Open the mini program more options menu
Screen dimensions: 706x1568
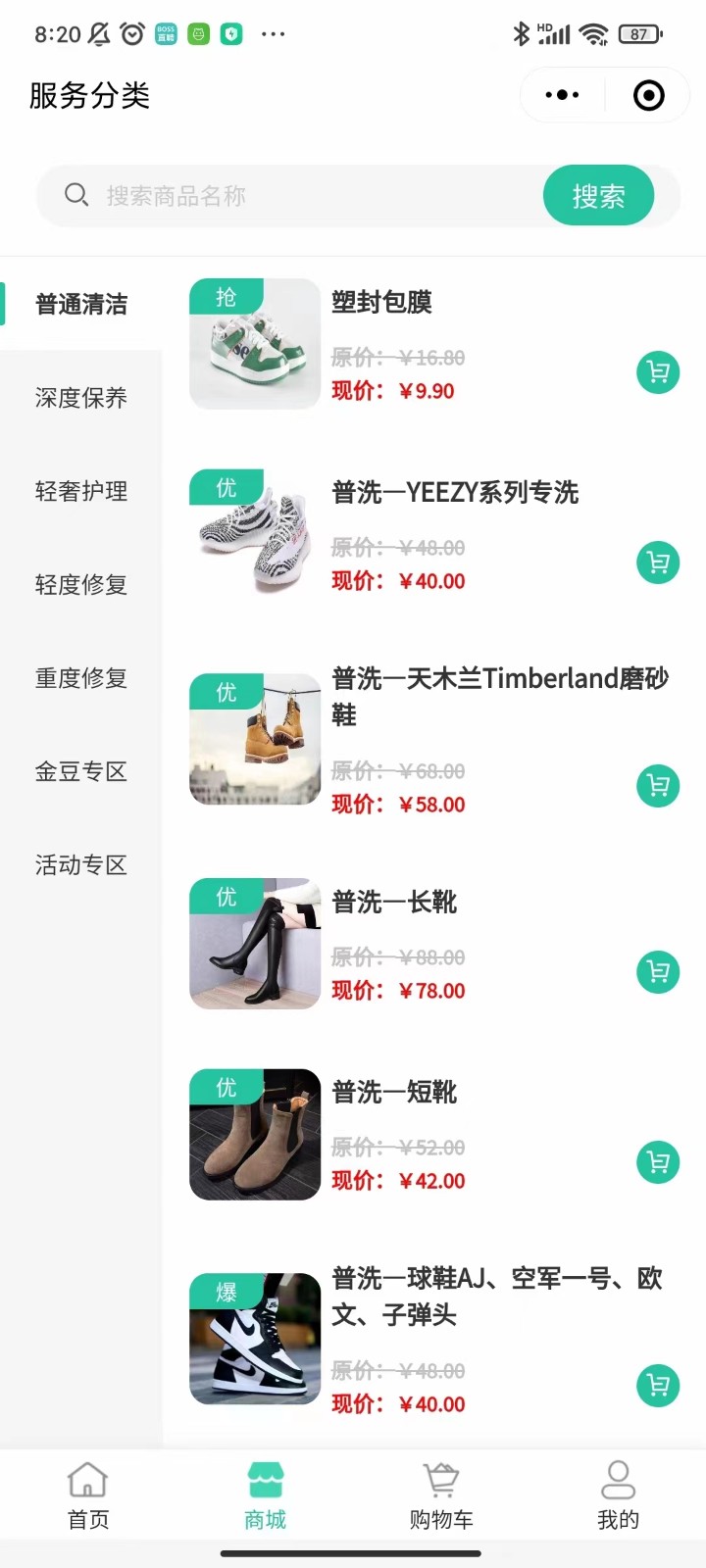[x=562, y=95]
